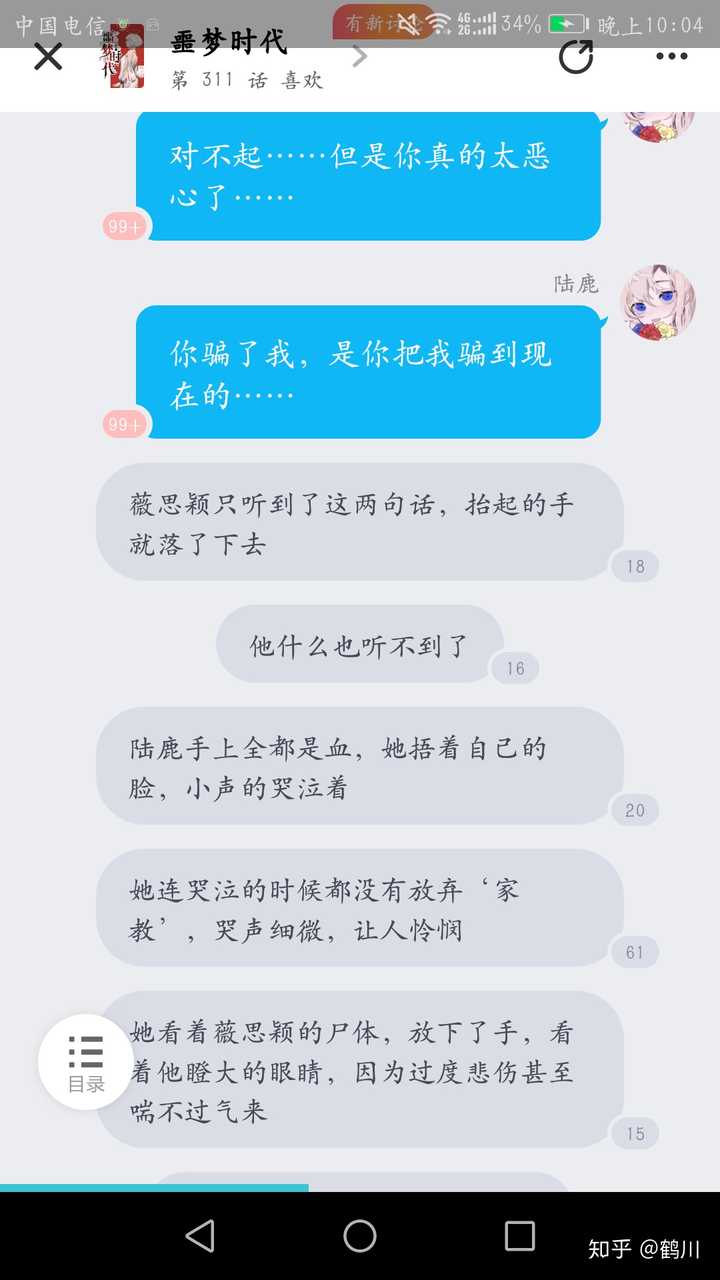View 61 comments on the 家教 line
The width and height of the screenshot is (720, 1280).
(x=635, y=952)
